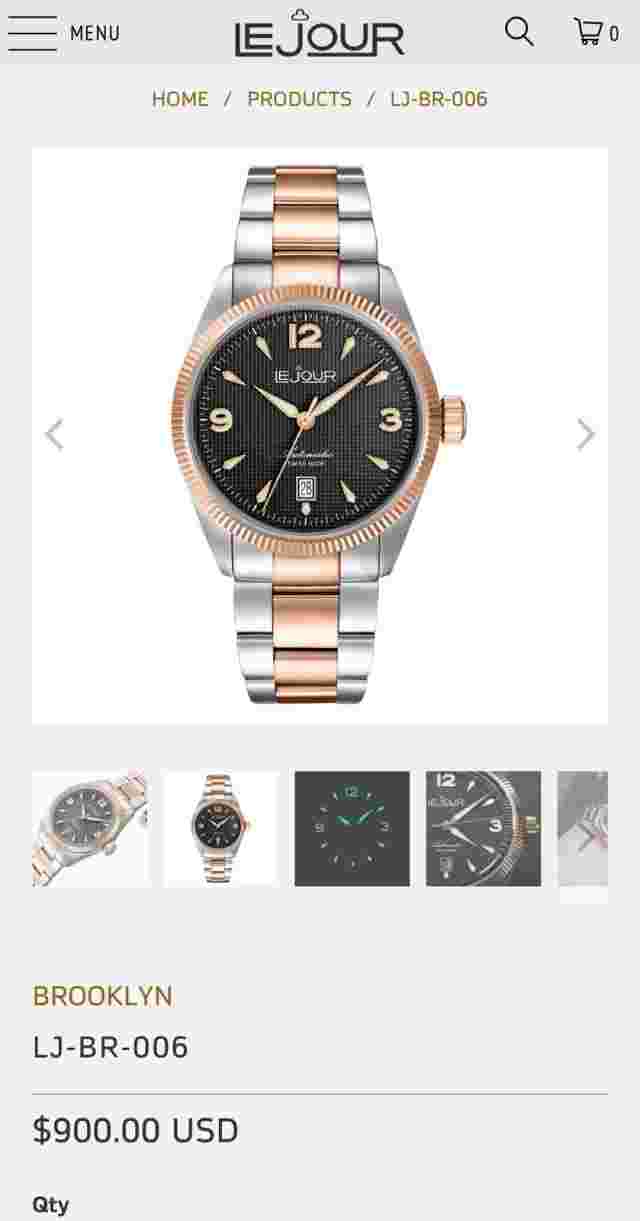Show the next product image
Screen dimensions: 640x1221
point(585,435)
